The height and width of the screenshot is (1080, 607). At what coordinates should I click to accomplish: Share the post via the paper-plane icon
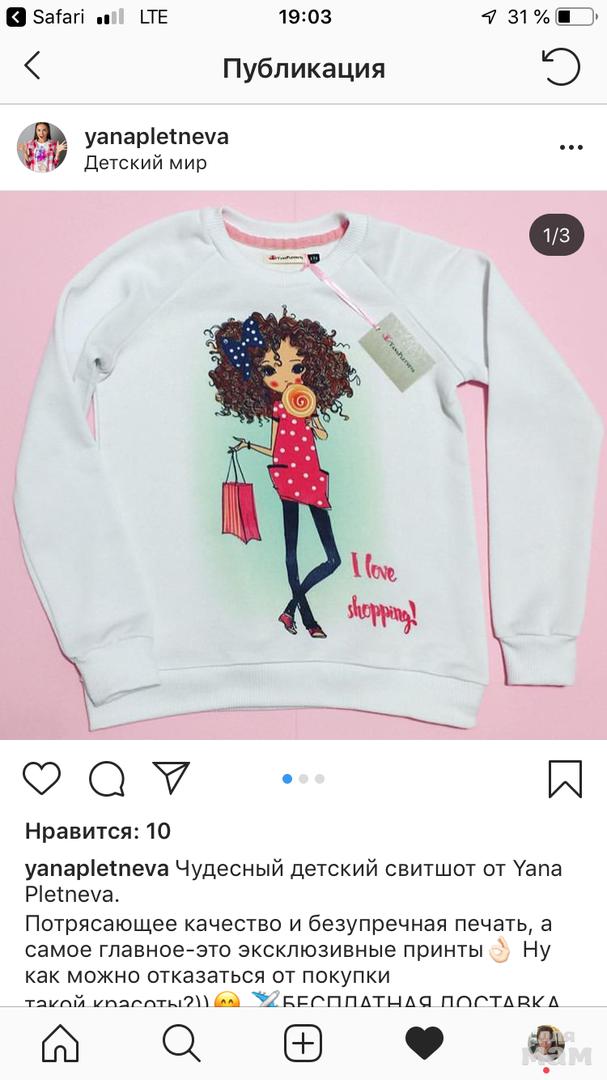pyautogui.click(x=171, y=776)
